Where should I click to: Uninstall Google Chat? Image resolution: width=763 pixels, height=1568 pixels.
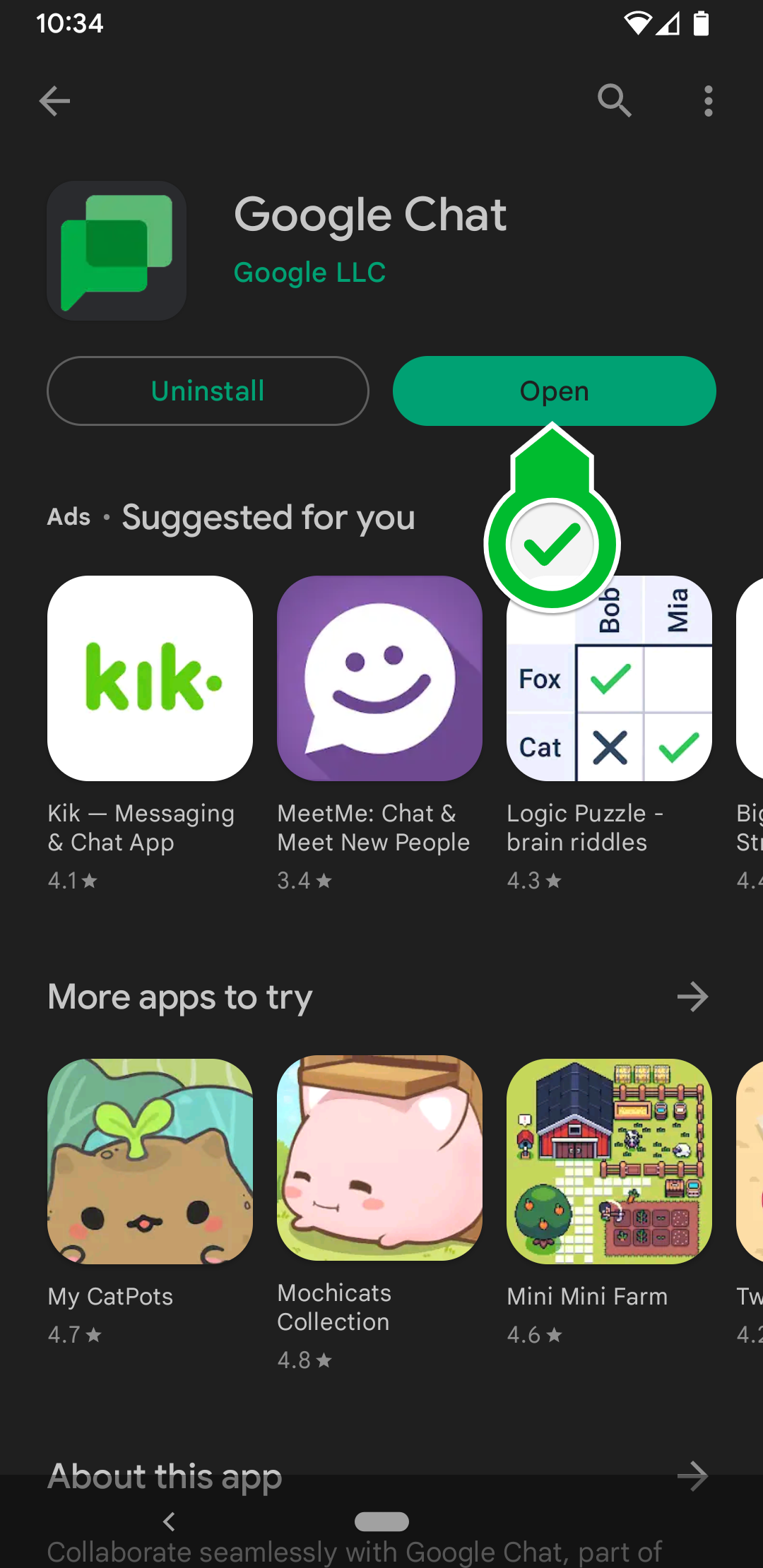click(x=208, y=391)
